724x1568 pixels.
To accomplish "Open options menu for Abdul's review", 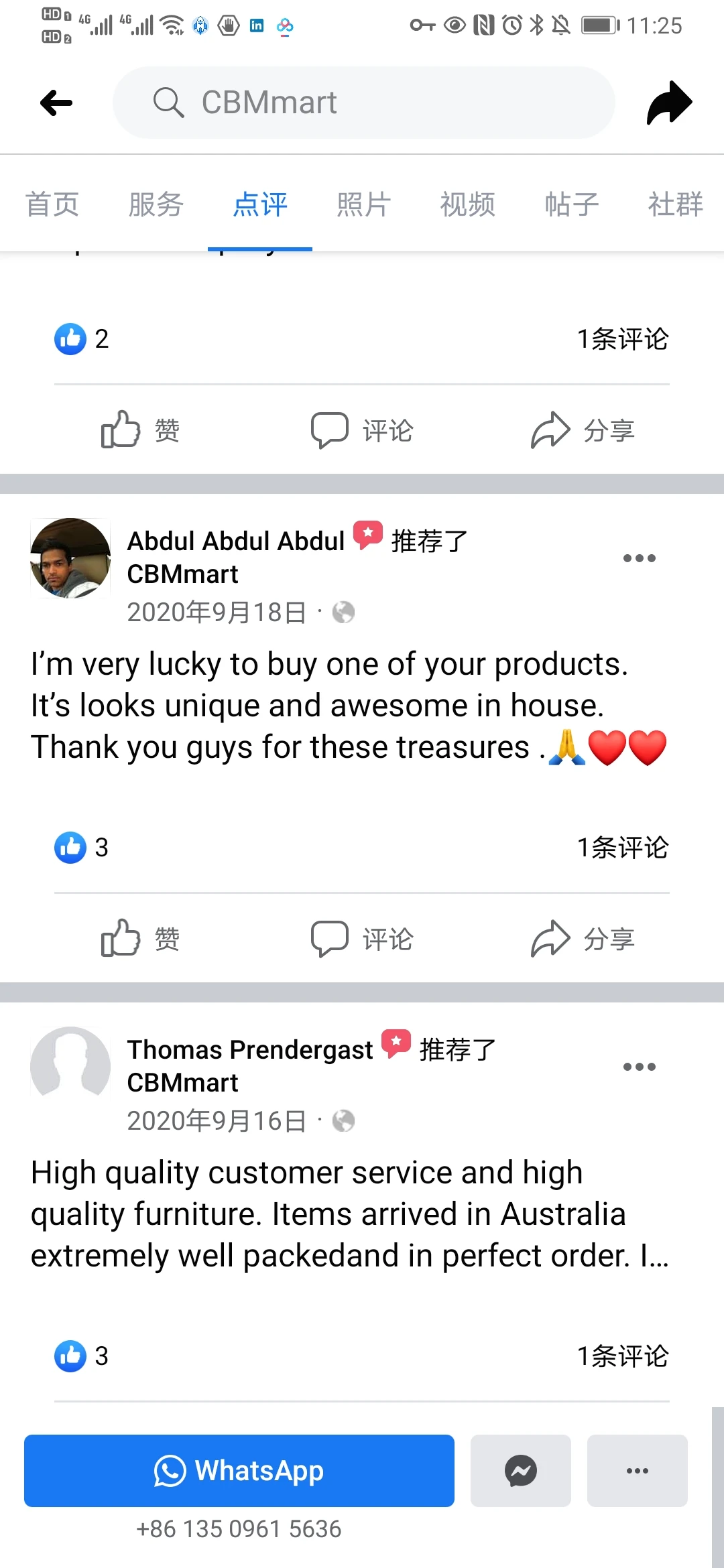I will 639,558.
